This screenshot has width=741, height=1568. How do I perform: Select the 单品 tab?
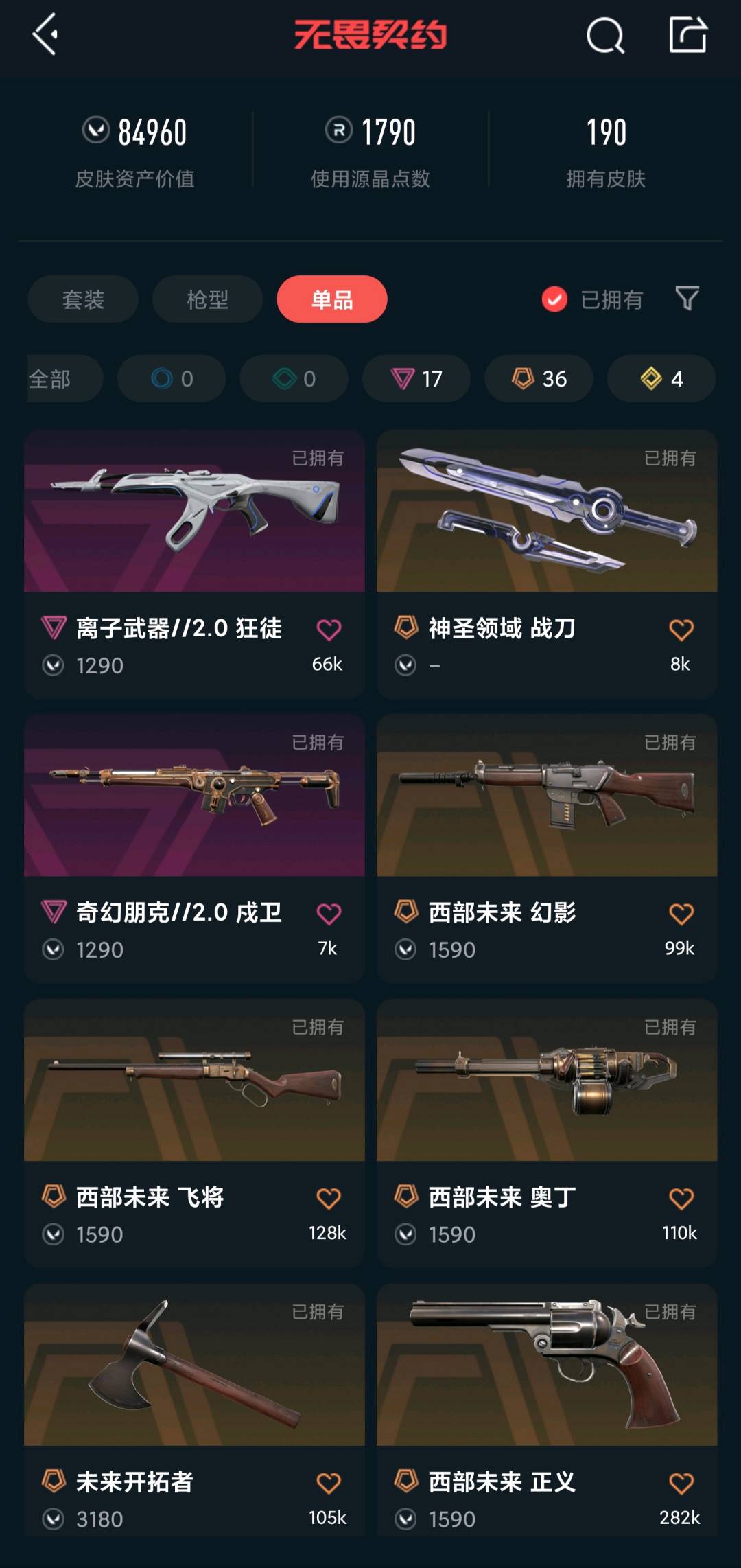(332, 299)
